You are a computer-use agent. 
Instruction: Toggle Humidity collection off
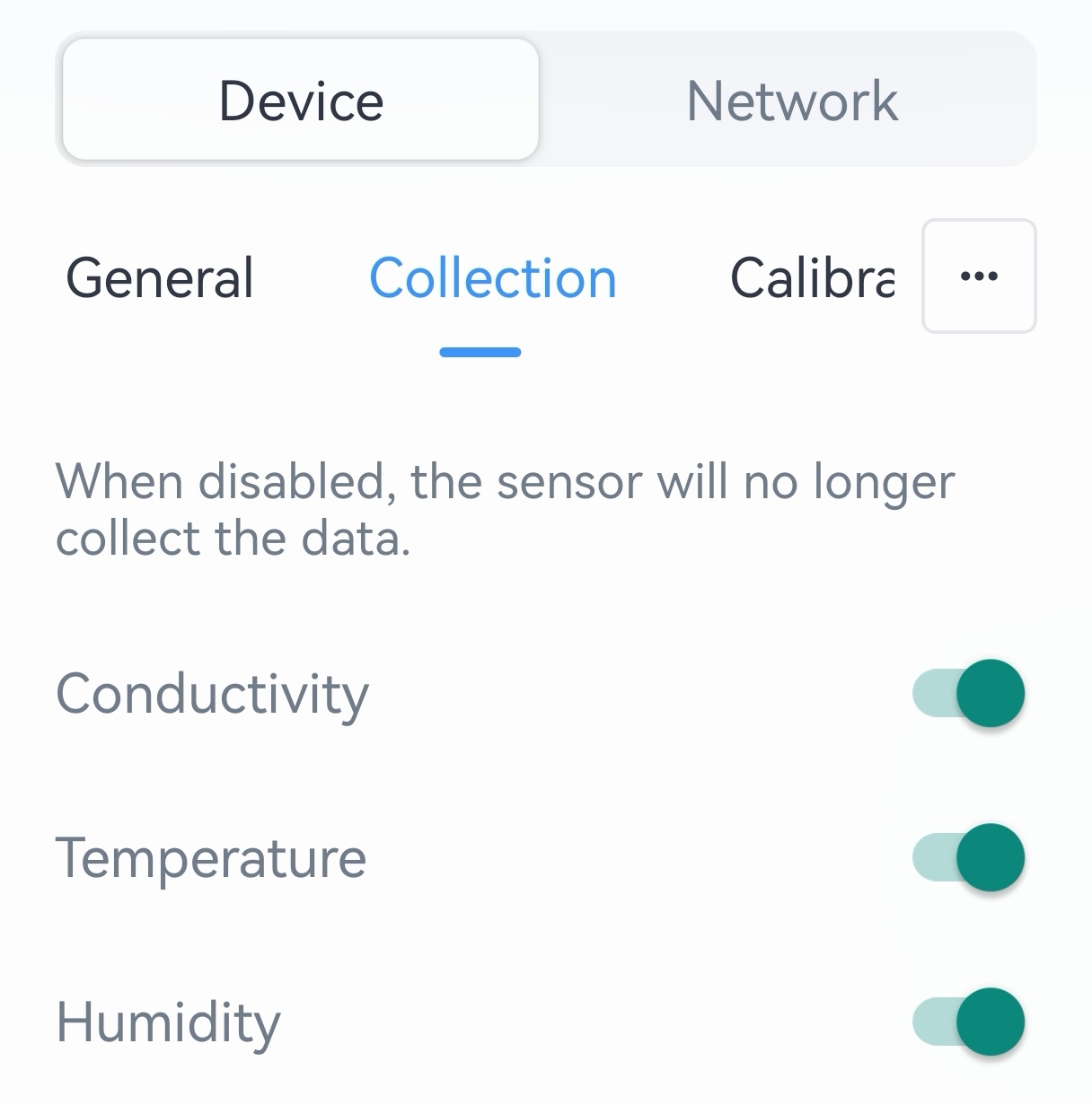(969, 1022)
